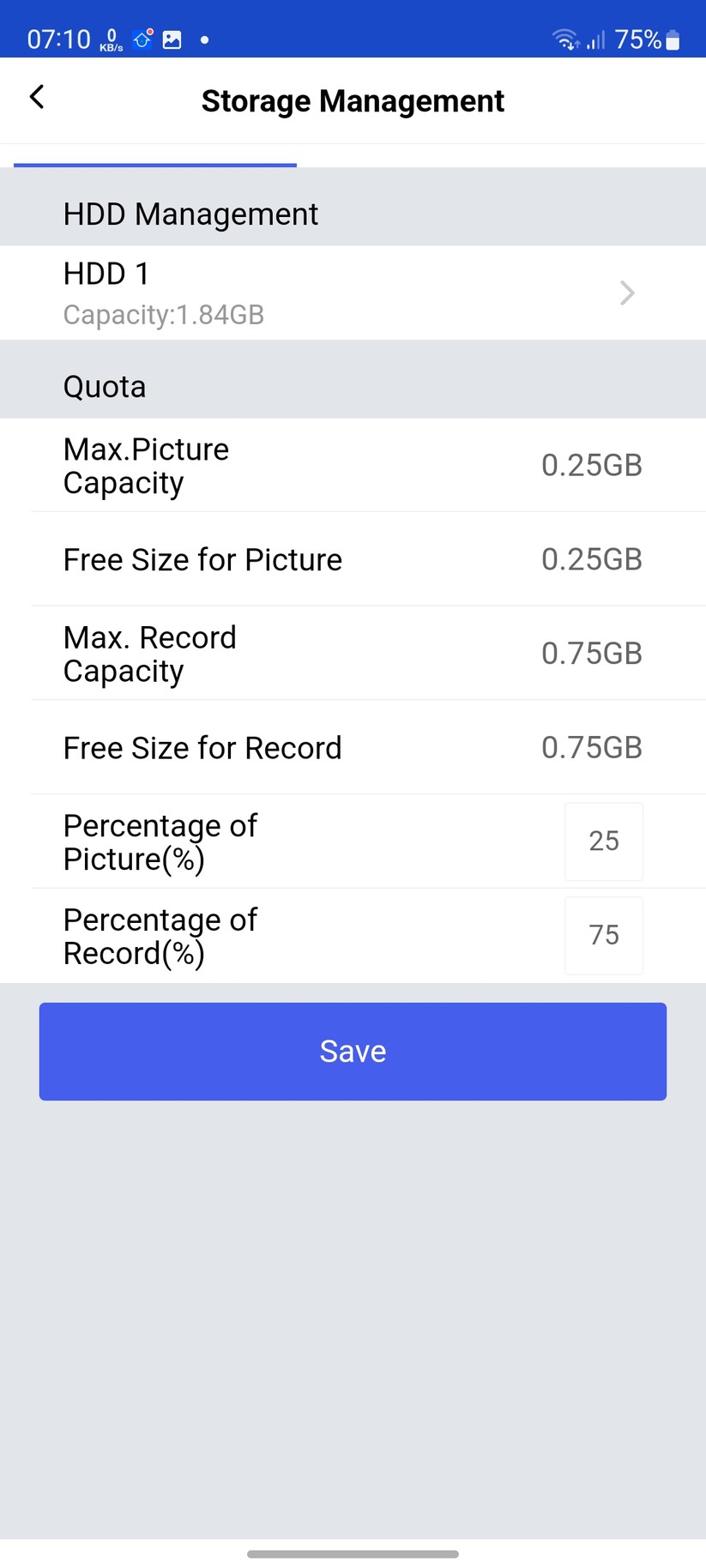Select the Storage Management title tab
The width and height of the screenshot is (706, 1568).
(x=353, y=100)
